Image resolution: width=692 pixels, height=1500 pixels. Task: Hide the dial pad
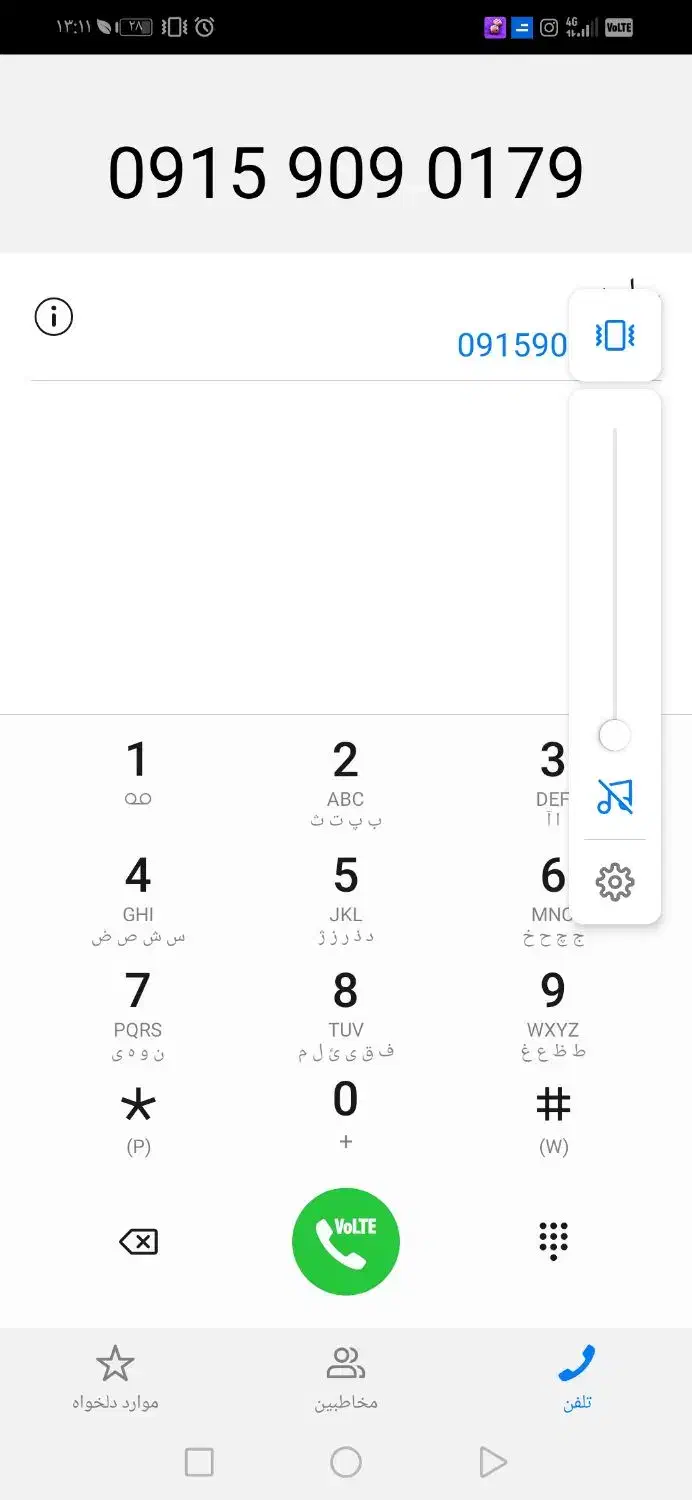click(553, 1241)
